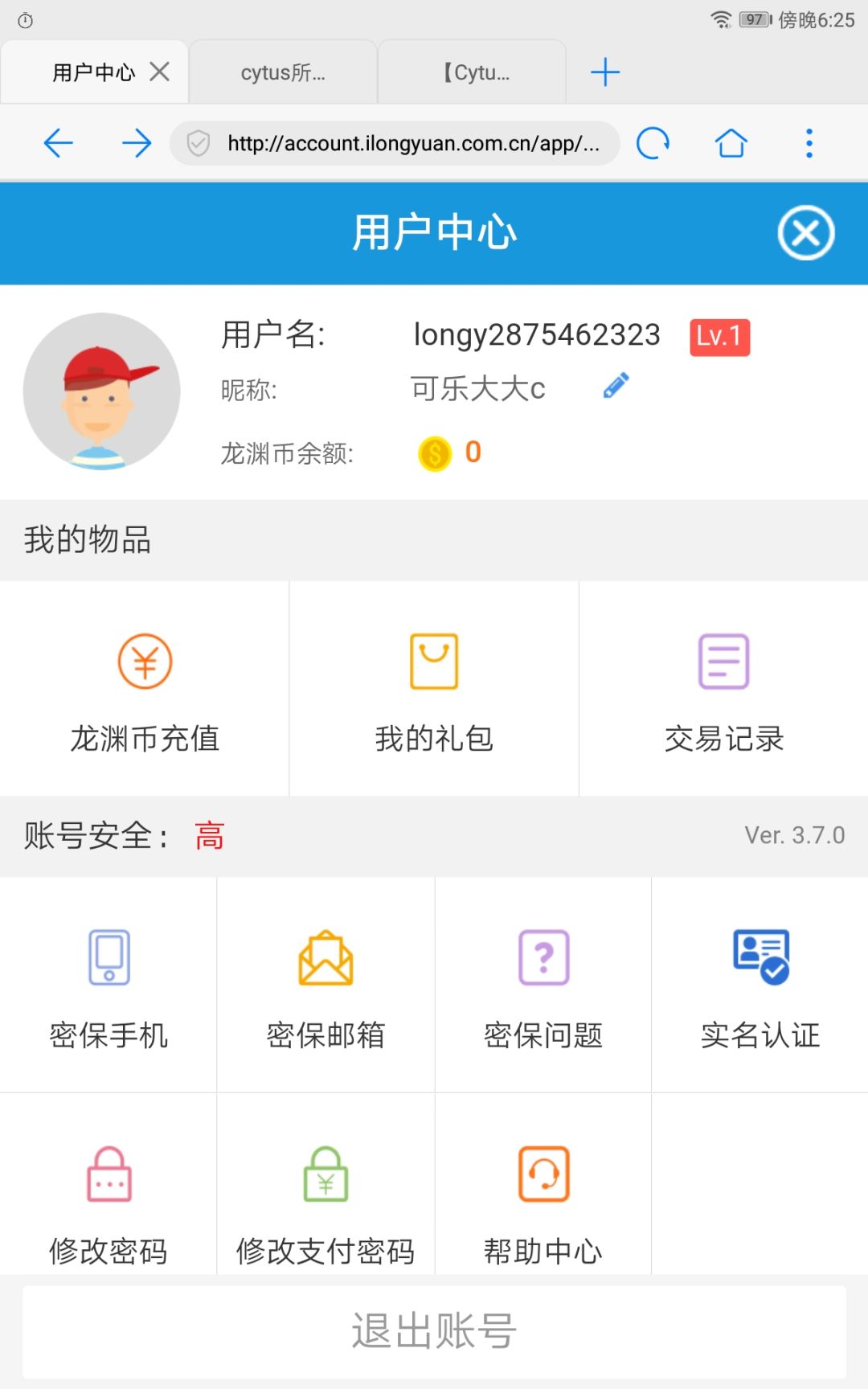Tap the Lv.1 level badge
Screen dimensions: 868x1389
[x=719, y=338]
